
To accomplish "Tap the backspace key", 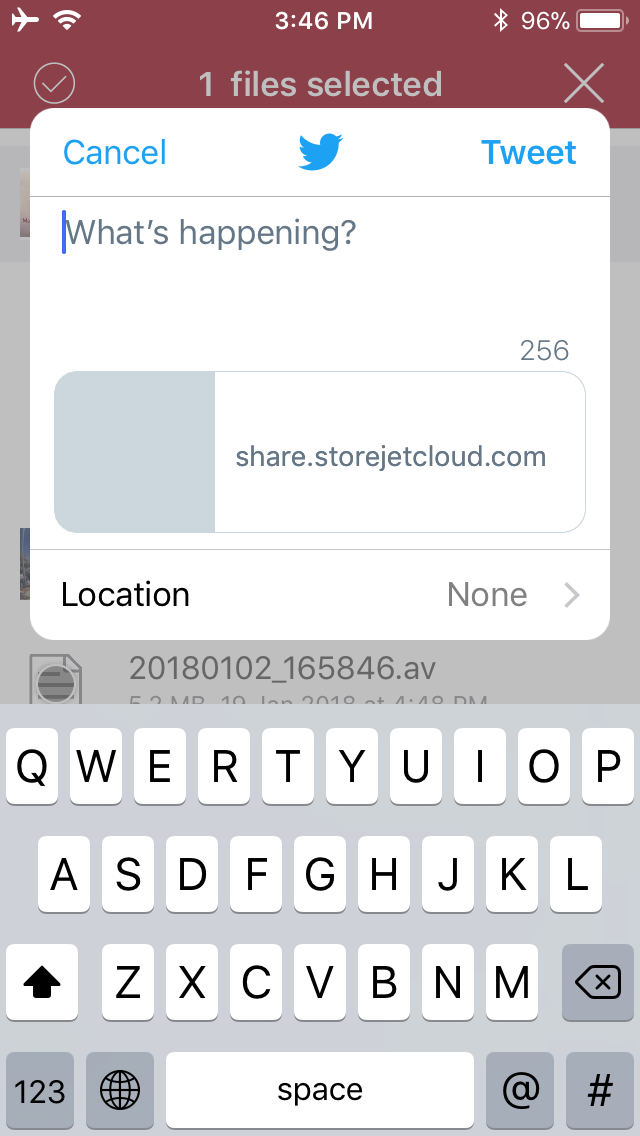I will 597,982.
